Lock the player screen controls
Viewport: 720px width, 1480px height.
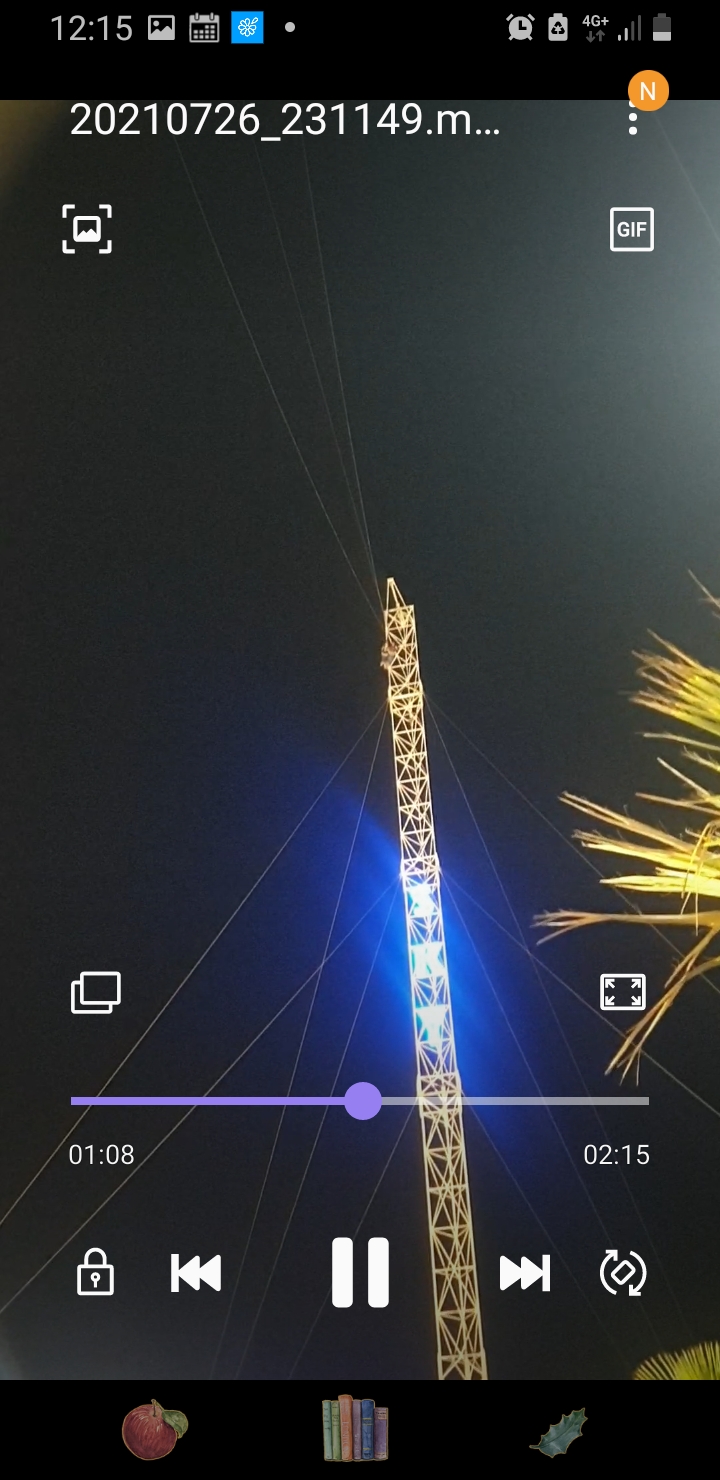[95, 1273]
